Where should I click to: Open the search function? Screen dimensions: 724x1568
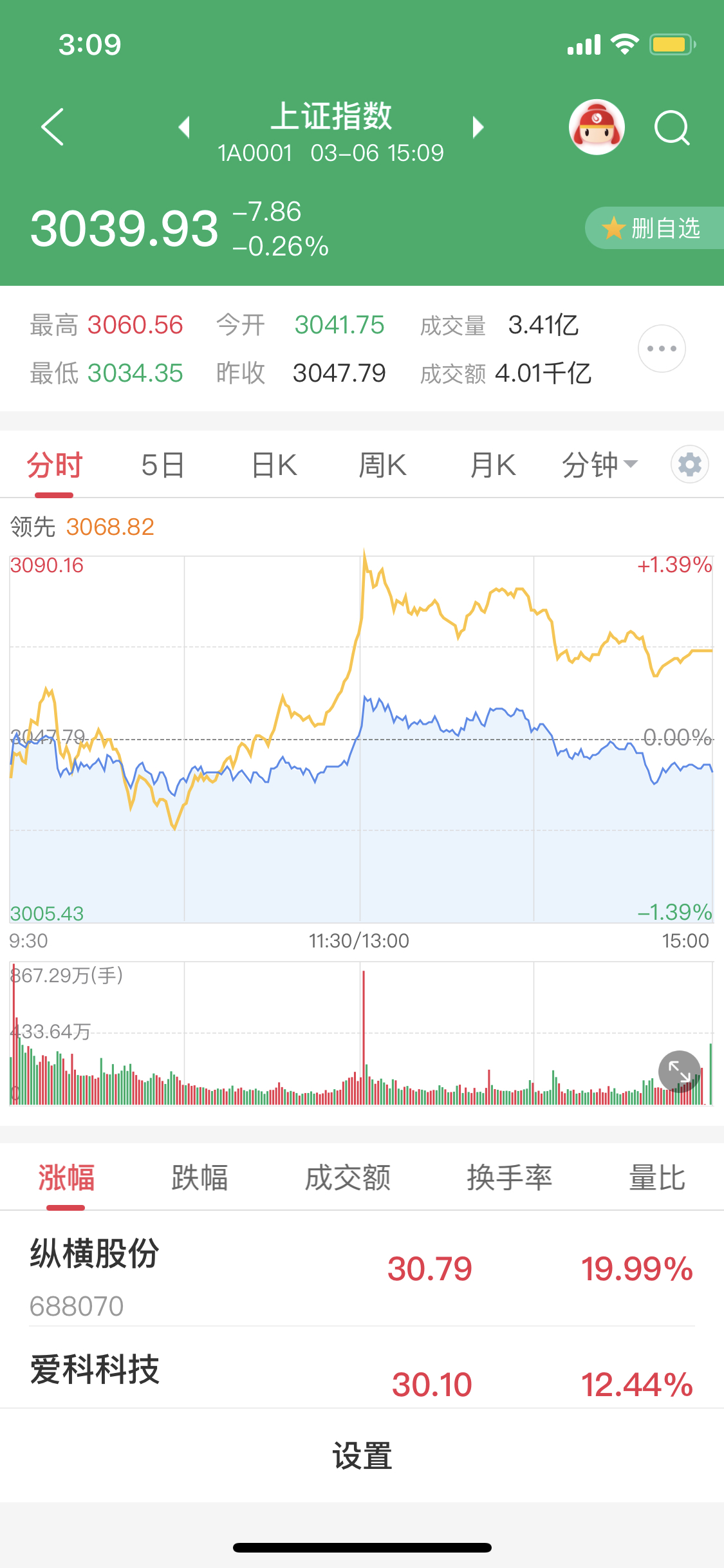click(x=672, y=127)
